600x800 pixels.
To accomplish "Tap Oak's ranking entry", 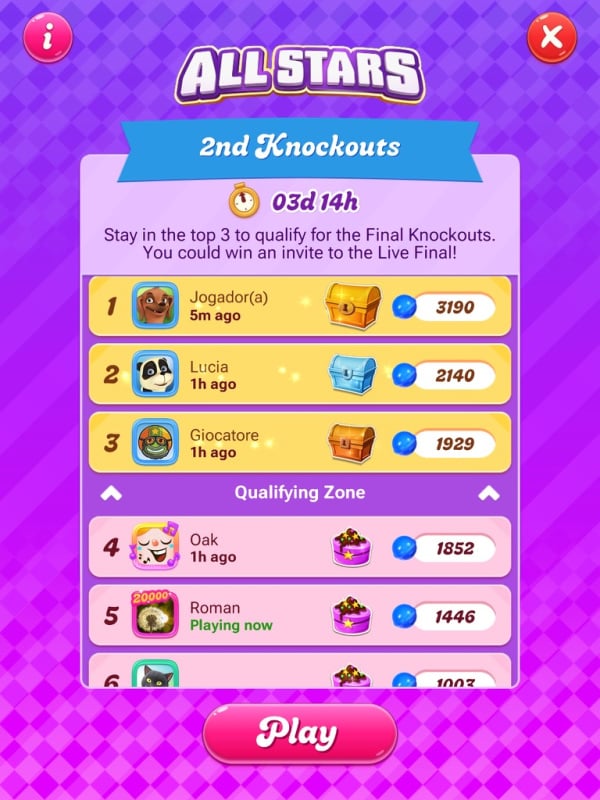I will [x=230, y=547].
